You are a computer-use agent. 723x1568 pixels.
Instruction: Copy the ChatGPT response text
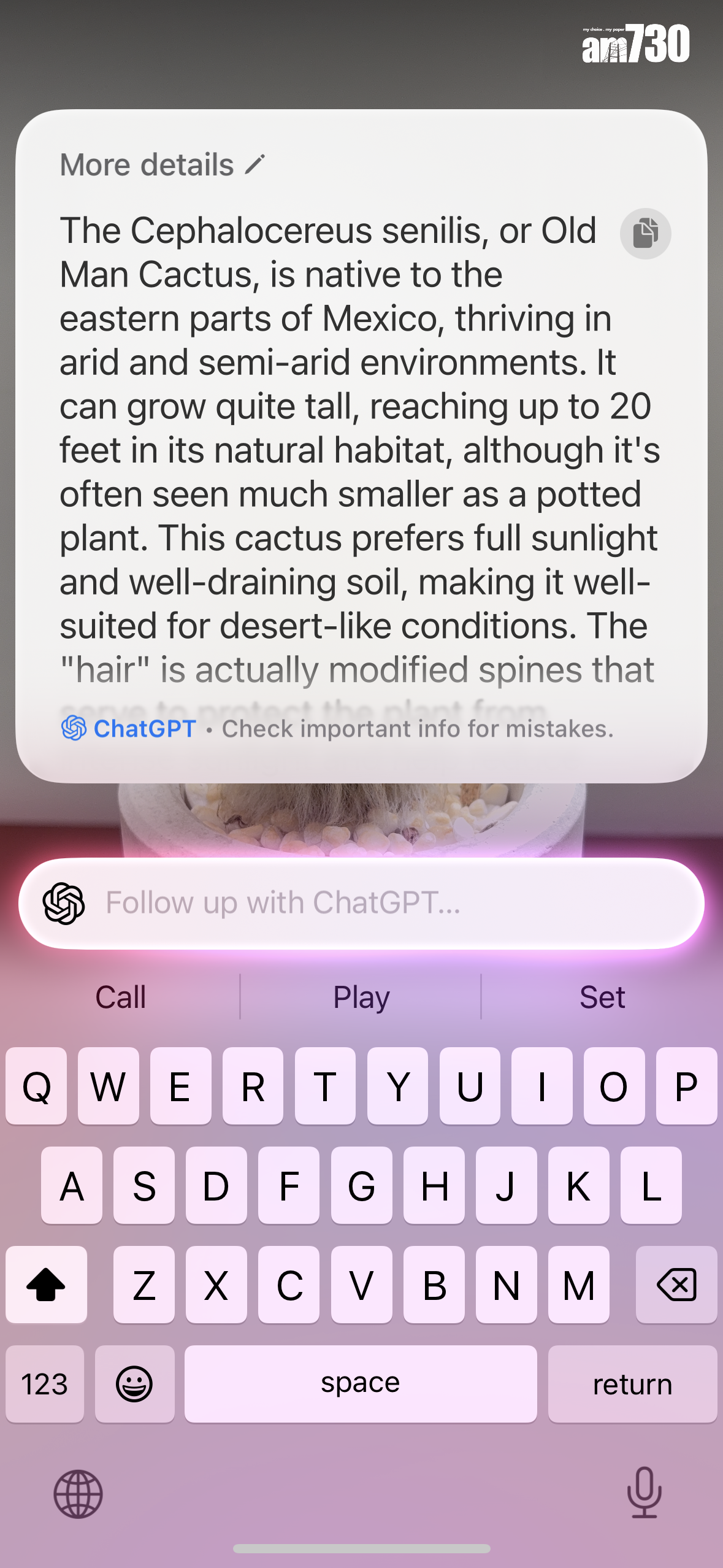click(645, 234)
